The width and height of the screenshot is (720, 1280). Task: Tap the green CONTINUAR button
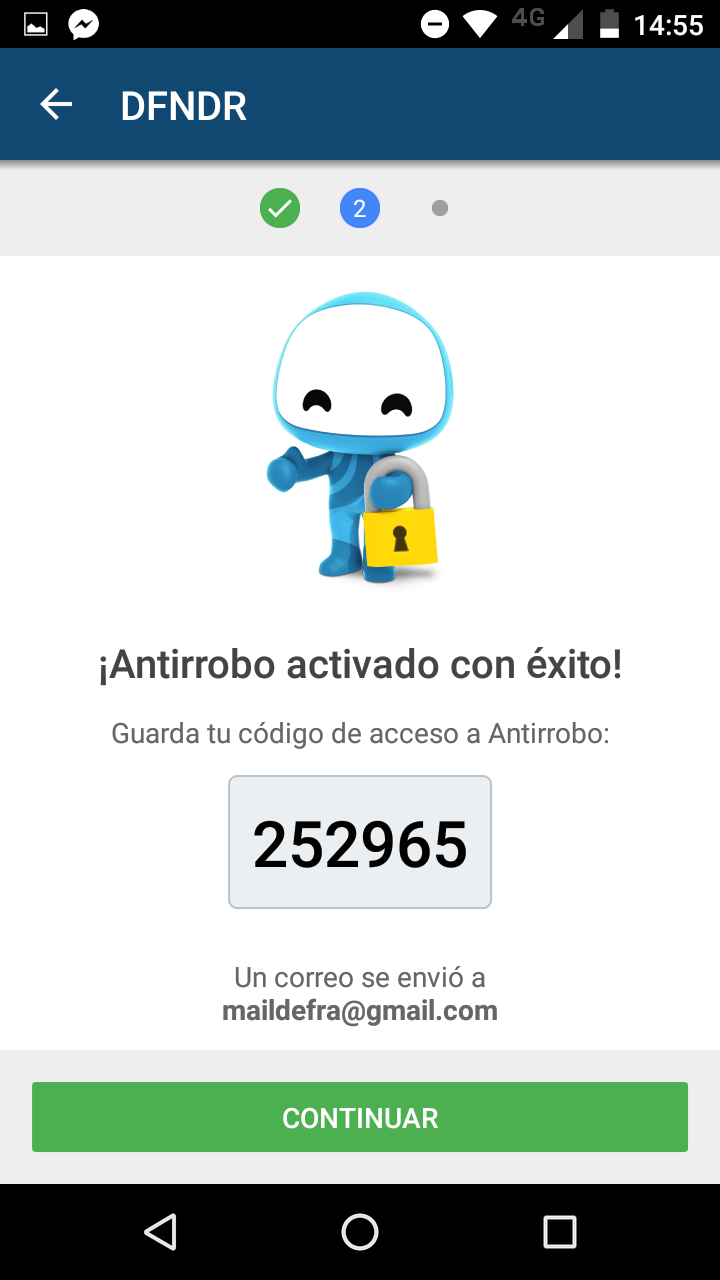click(x=360, y=1117)
